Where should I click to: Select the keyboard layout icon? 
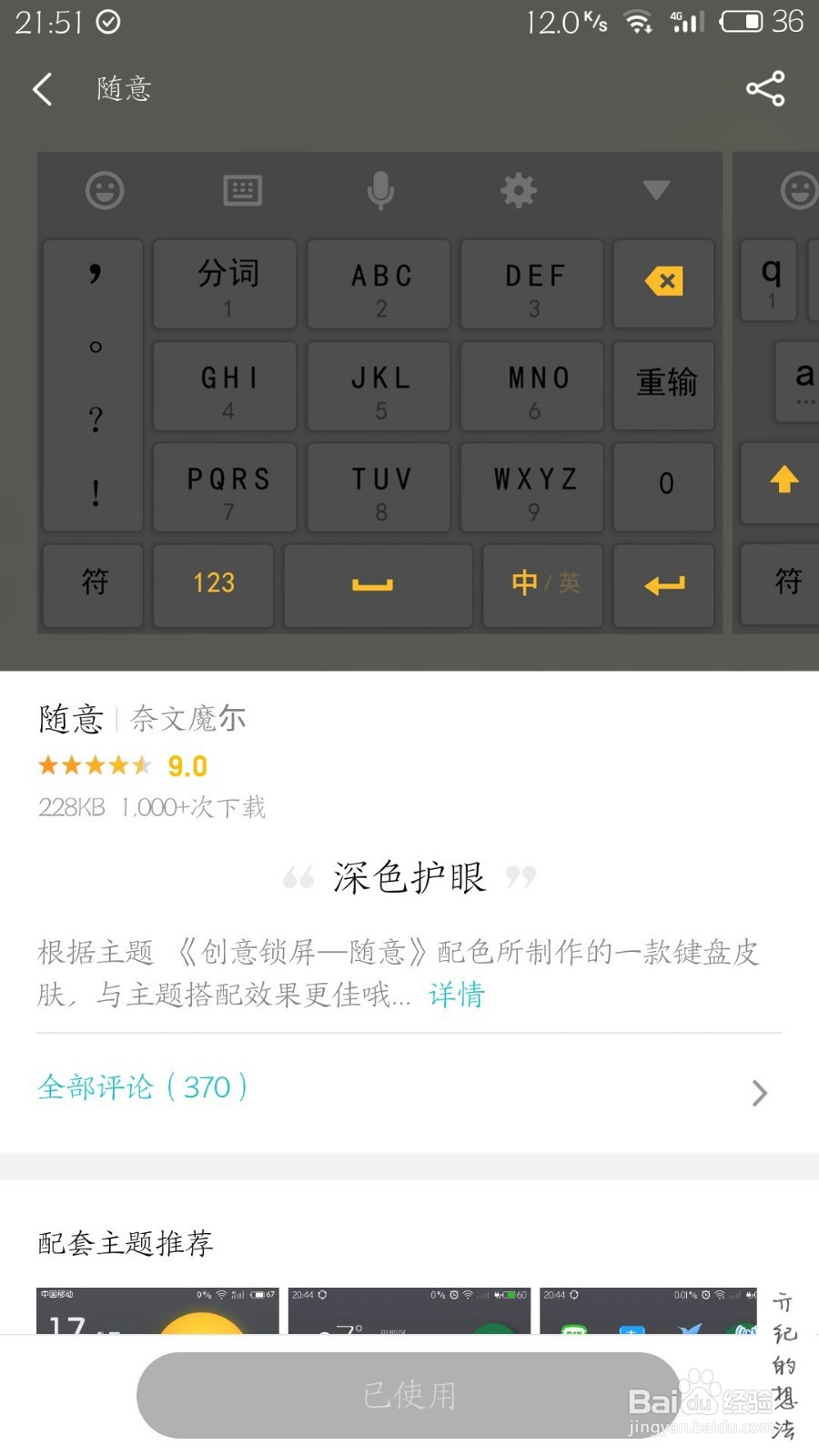241,190
